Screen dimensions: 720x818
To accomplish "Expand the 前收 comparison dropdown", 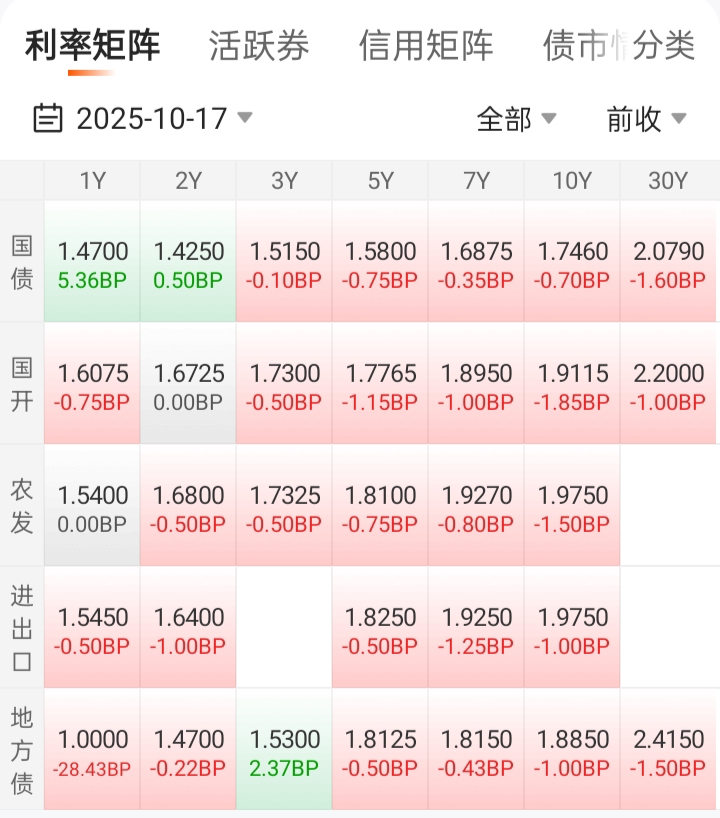I will tap(646, 120).
